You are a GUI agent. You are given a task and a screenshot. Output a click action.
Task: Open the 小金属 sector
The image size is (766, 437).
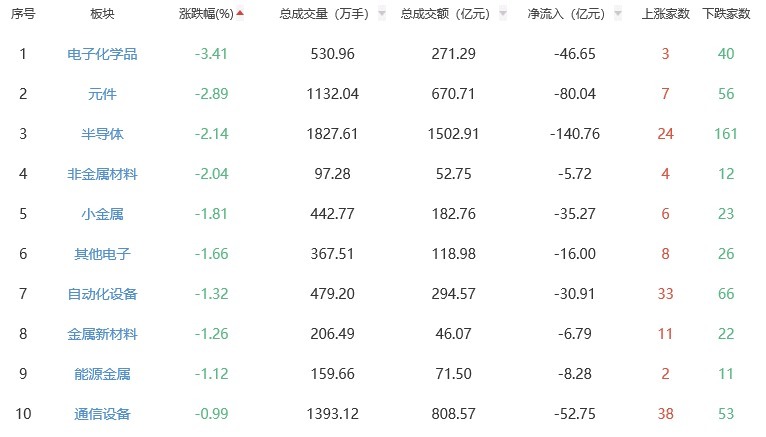click(x=102, y=214)
